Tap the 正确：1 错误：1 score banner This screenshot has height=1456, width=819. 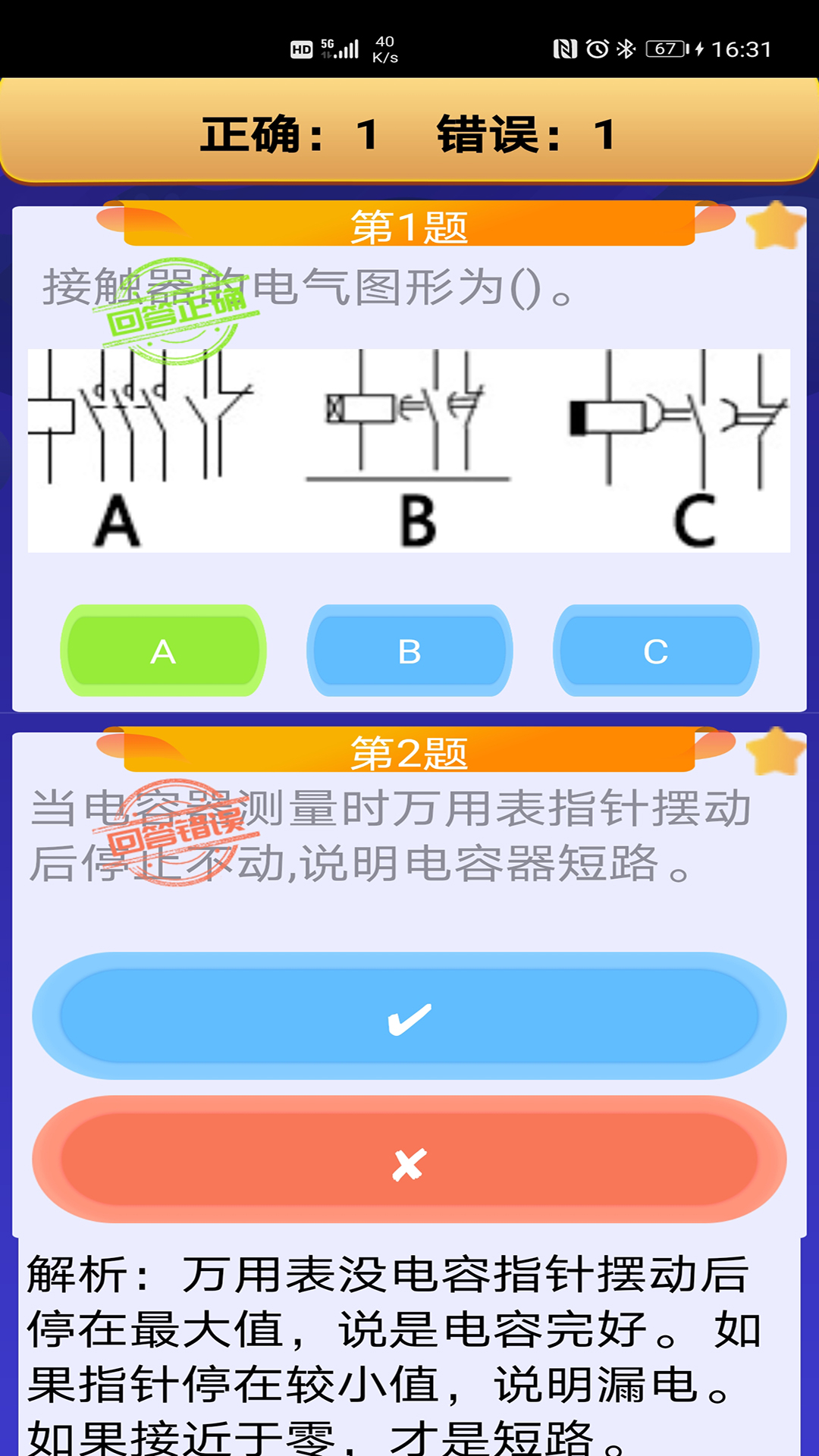pos(409,133)
